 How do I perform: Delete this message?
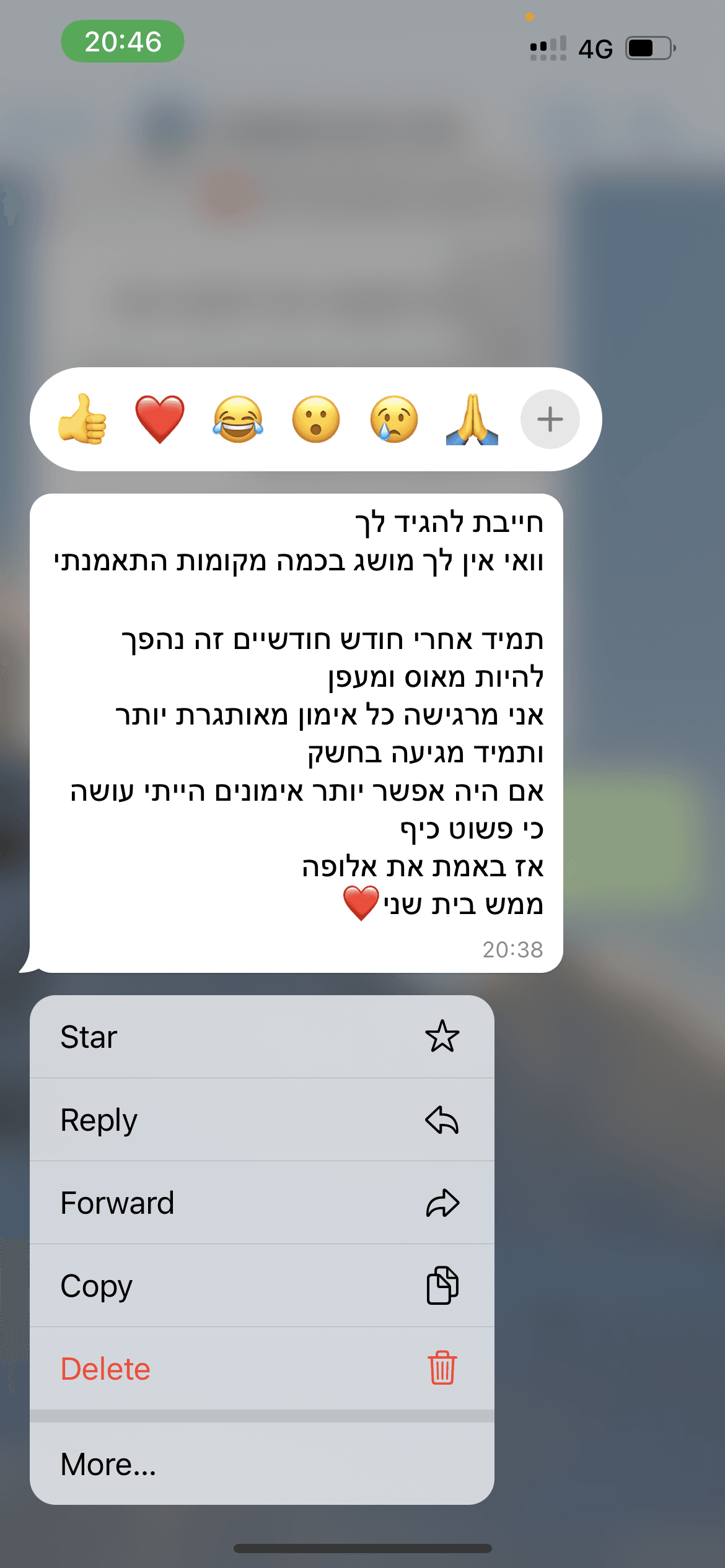tap(261, 1369)
